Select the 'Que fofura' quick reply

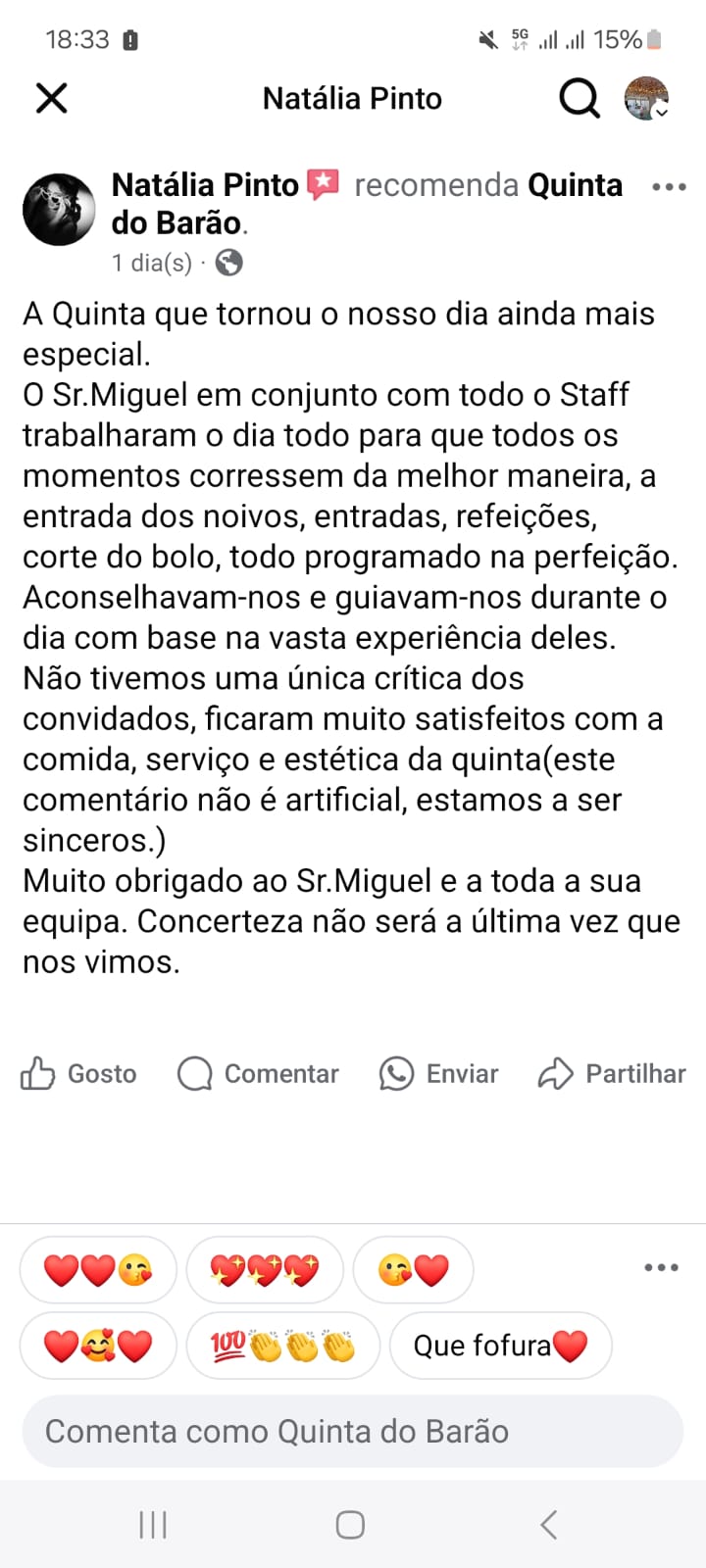coord(500,1346)
